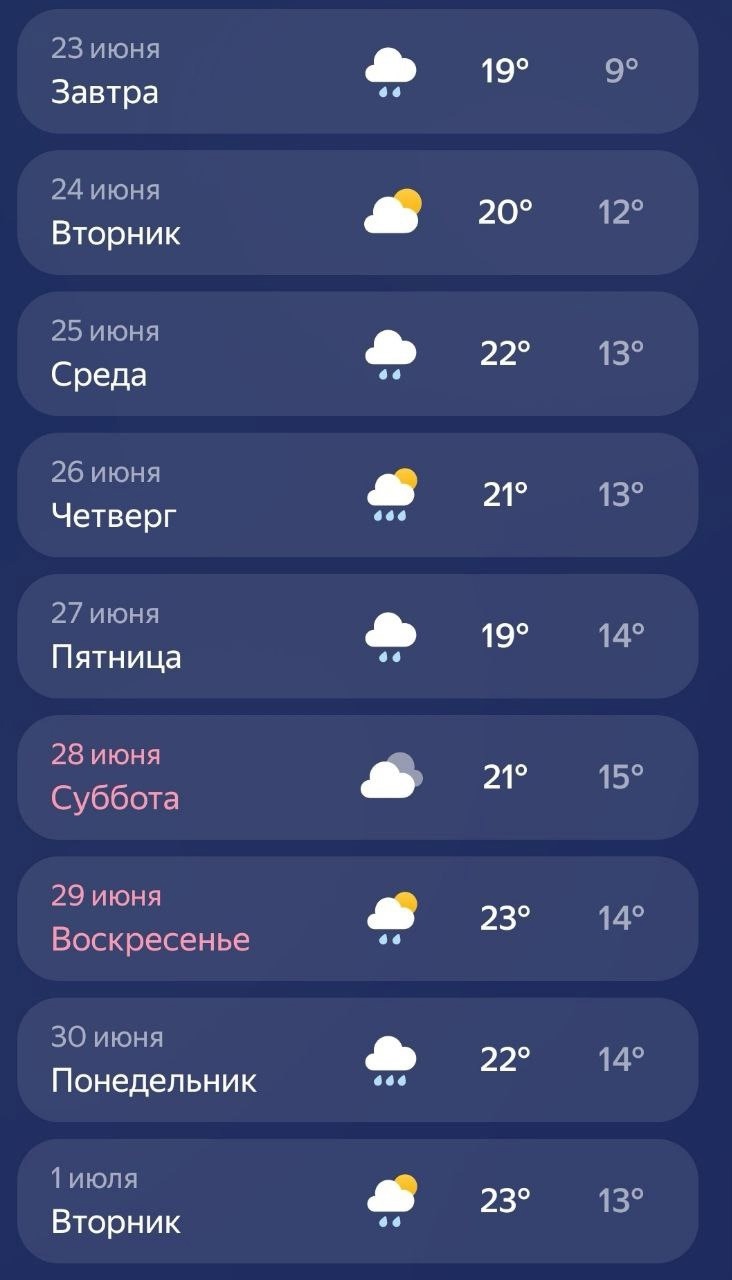Show the Воскресенье 29 июня details

358,918
